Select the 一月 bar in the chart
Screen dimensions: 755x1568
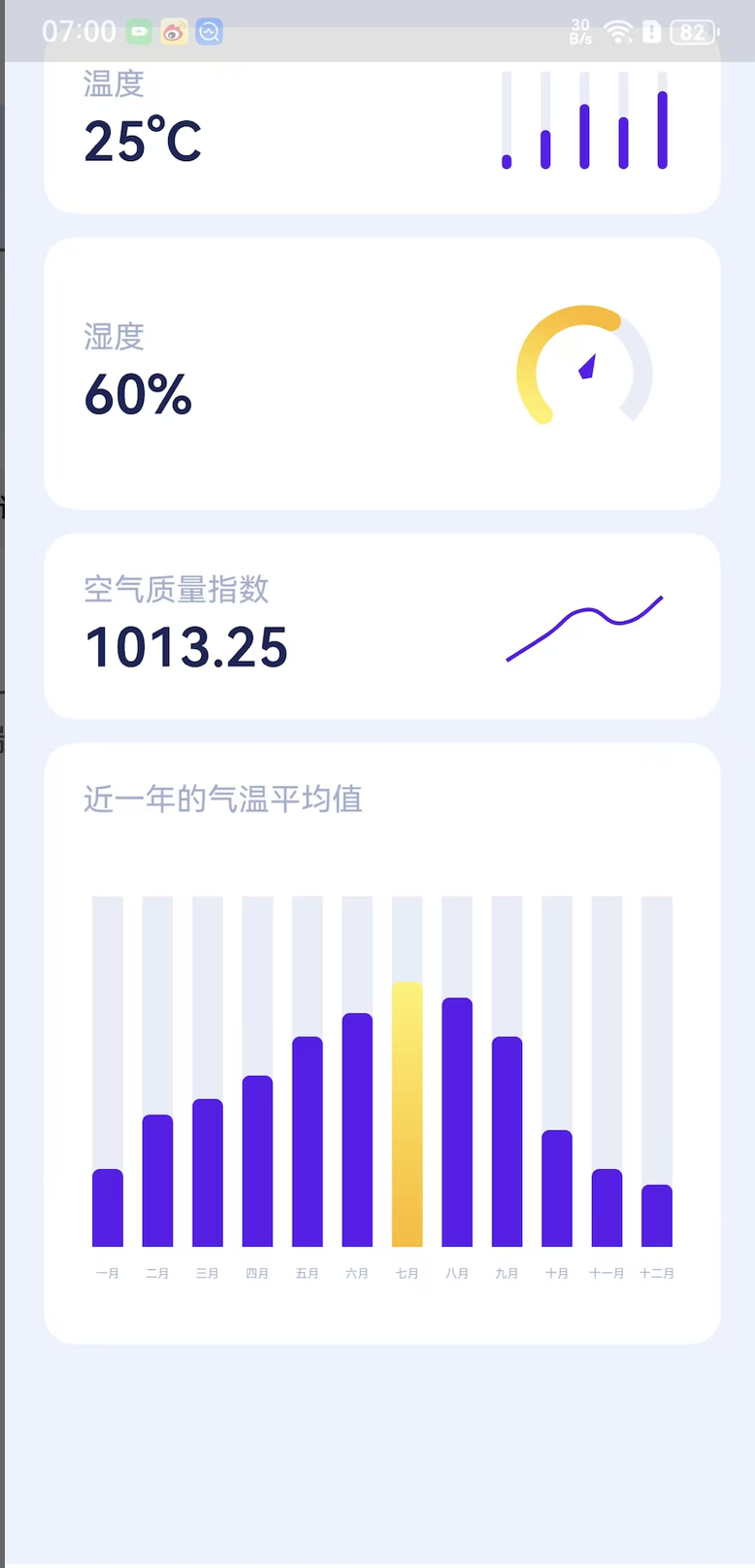[x=108, y=1207]
